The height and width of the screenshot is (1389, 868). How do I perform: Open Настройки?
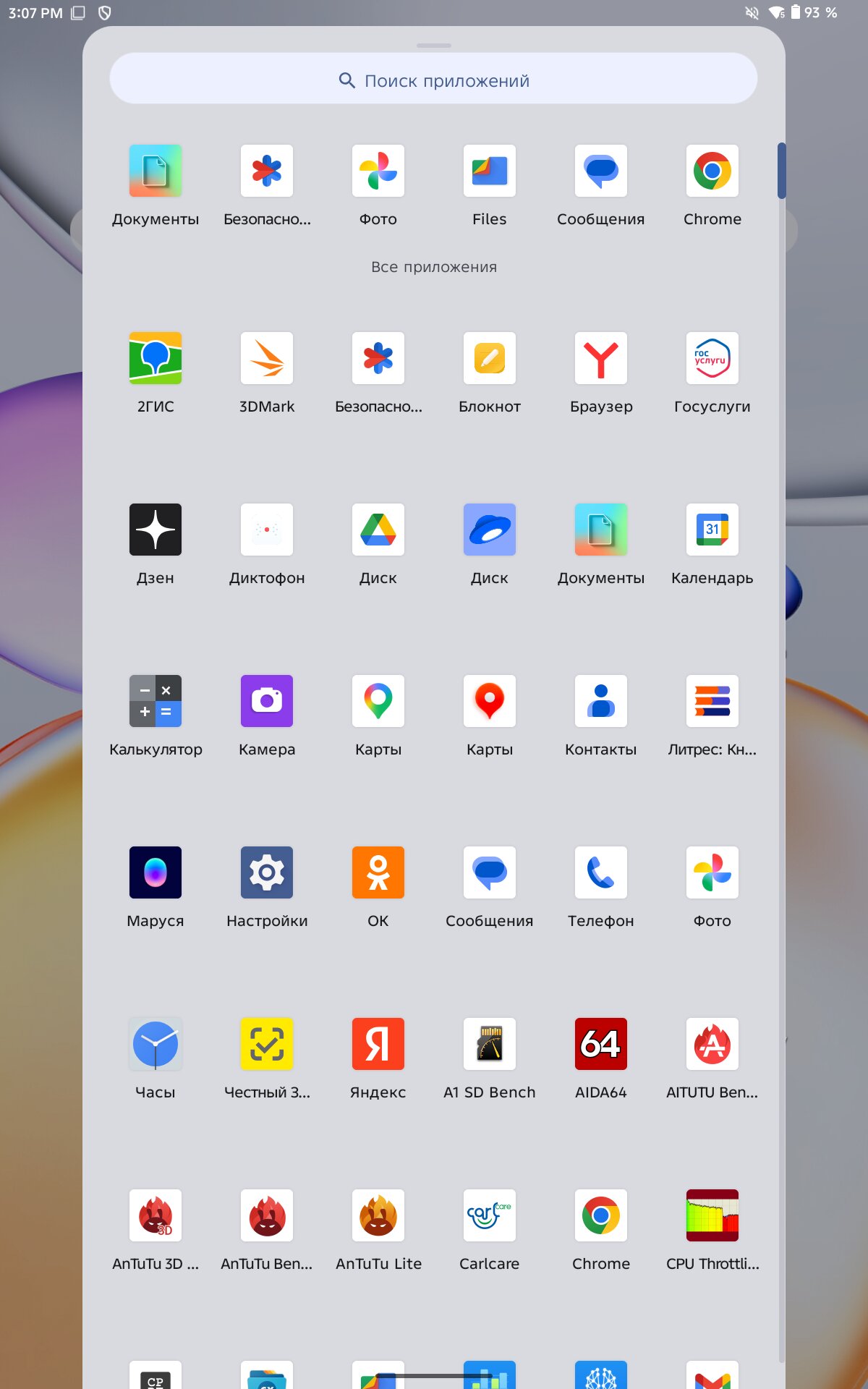click(x=267, y=873)
